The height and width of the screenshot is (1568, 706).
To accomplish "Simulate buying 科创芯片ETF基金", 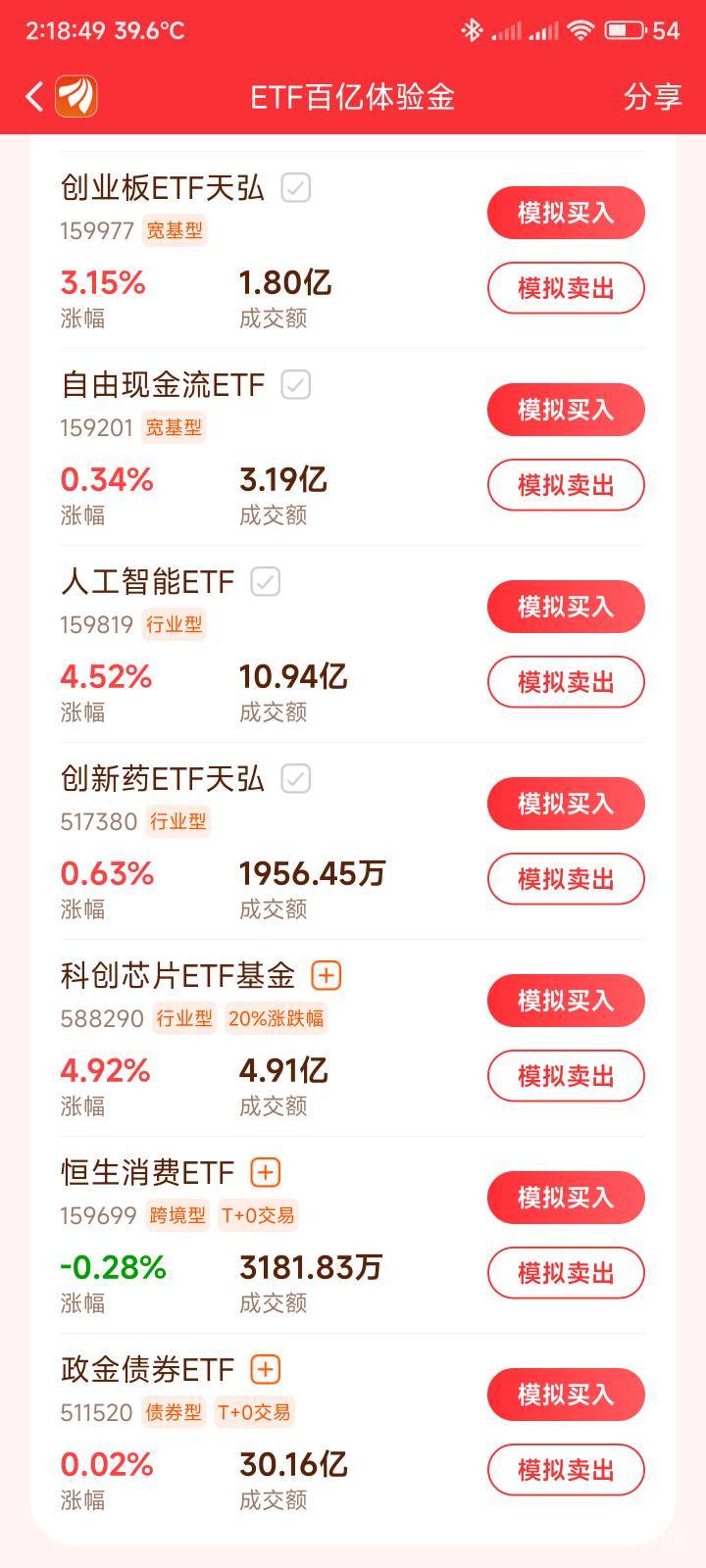I will pyautogui.click(x=566, y=1001).
